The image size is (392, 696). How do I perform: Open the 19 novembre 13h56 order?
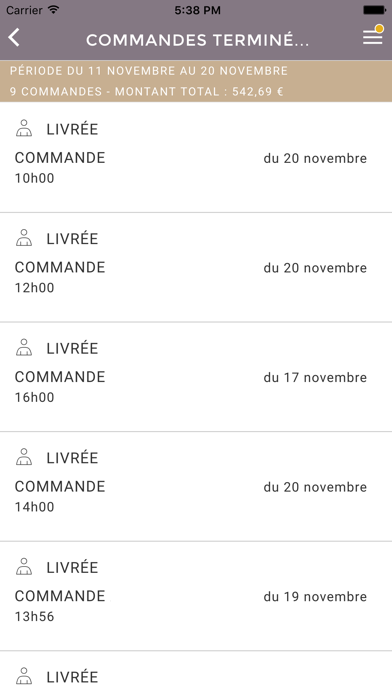[196, 596]
